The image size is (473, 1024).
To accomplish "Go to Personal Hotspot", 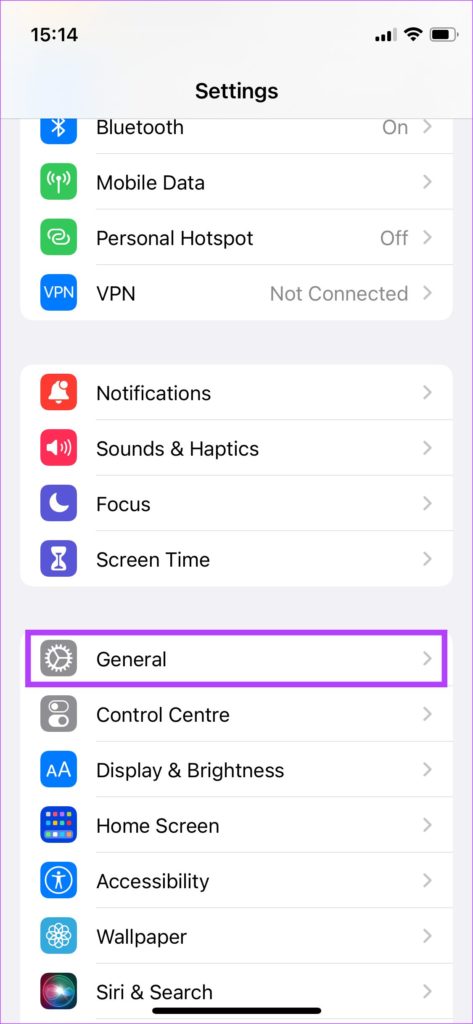I will click(236, 238).
